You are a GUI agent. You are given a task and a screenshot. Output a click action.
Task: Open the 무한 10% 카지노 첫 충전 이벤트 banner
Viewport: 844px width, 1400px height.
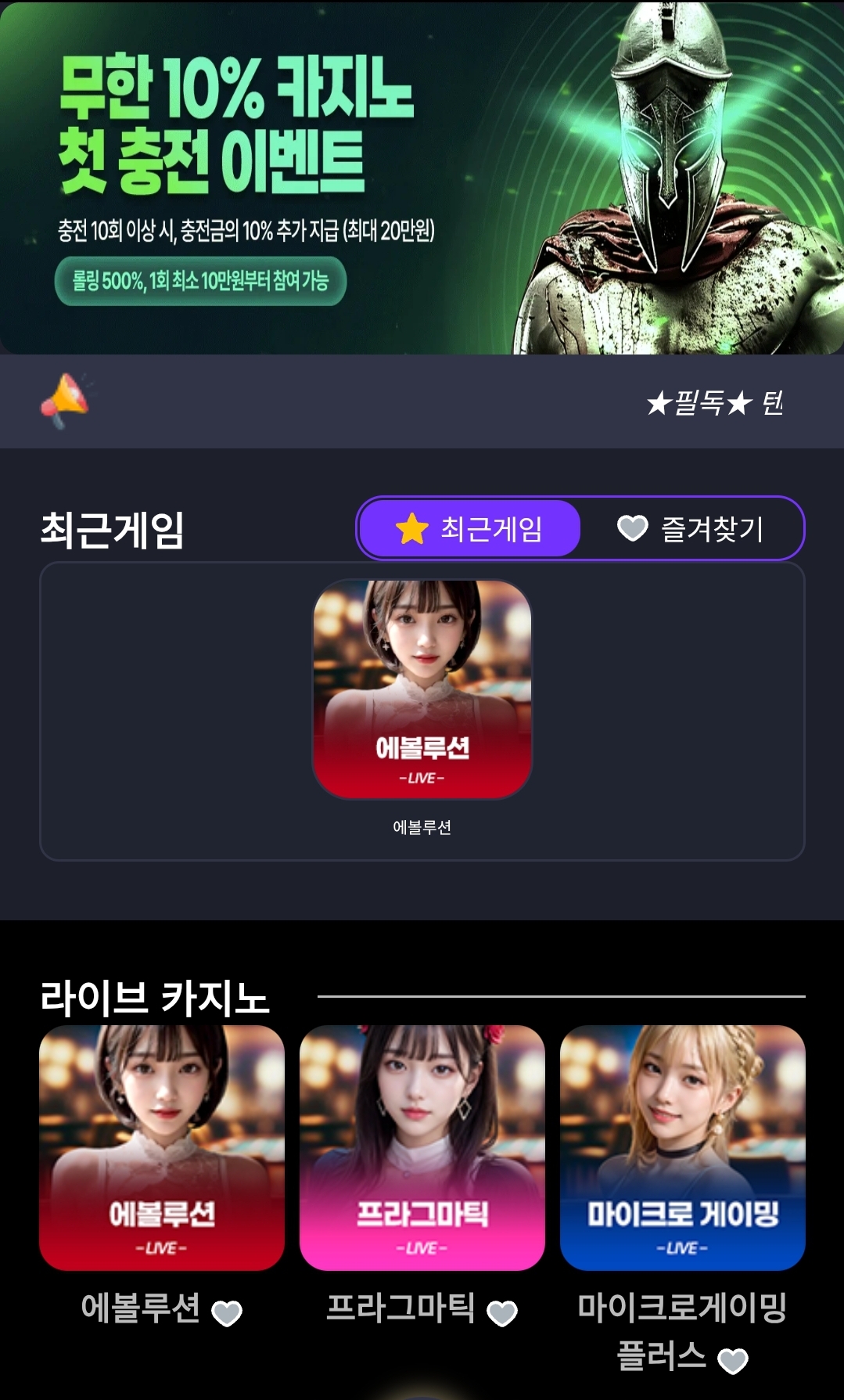coord(422,178)
